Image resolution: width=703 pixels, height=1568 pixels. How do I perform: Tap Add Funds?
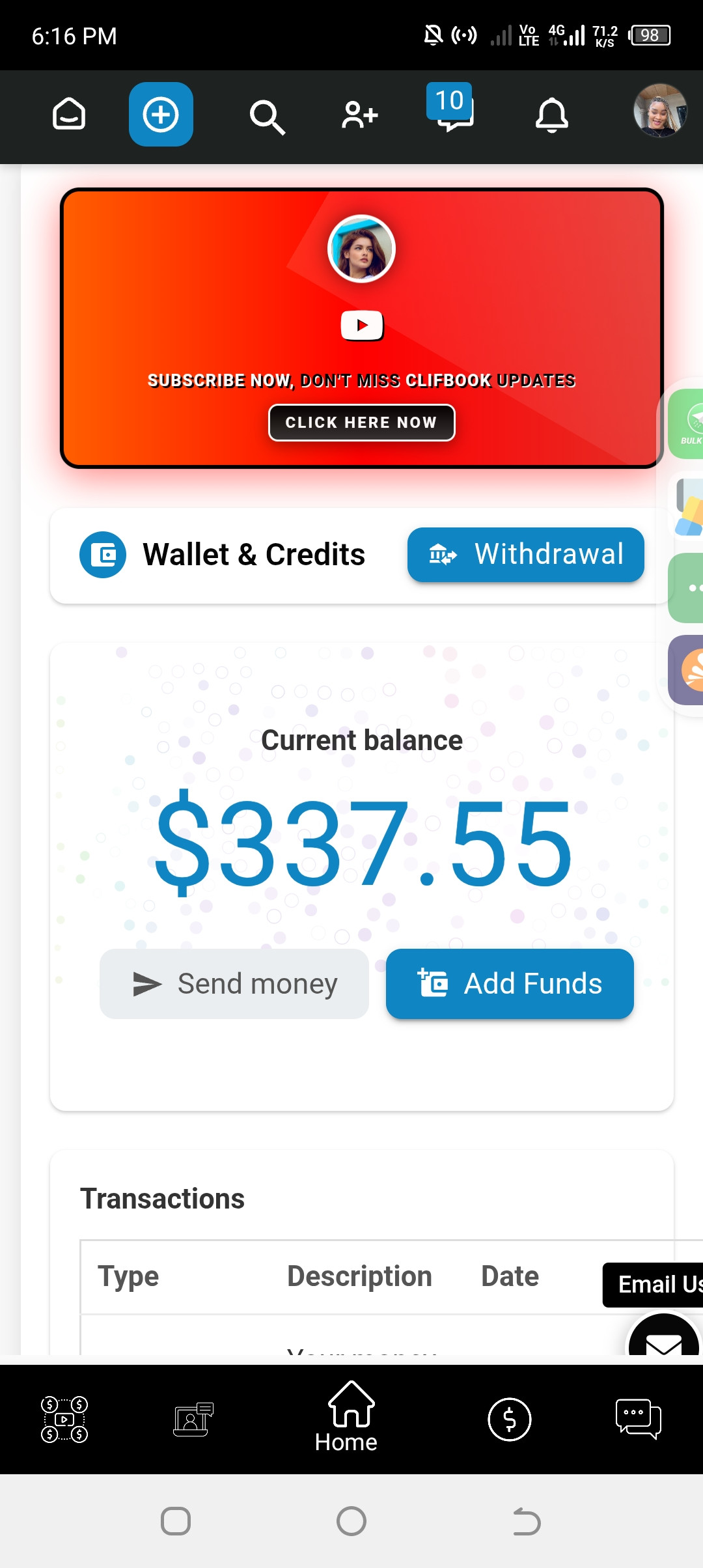point(510,983)
